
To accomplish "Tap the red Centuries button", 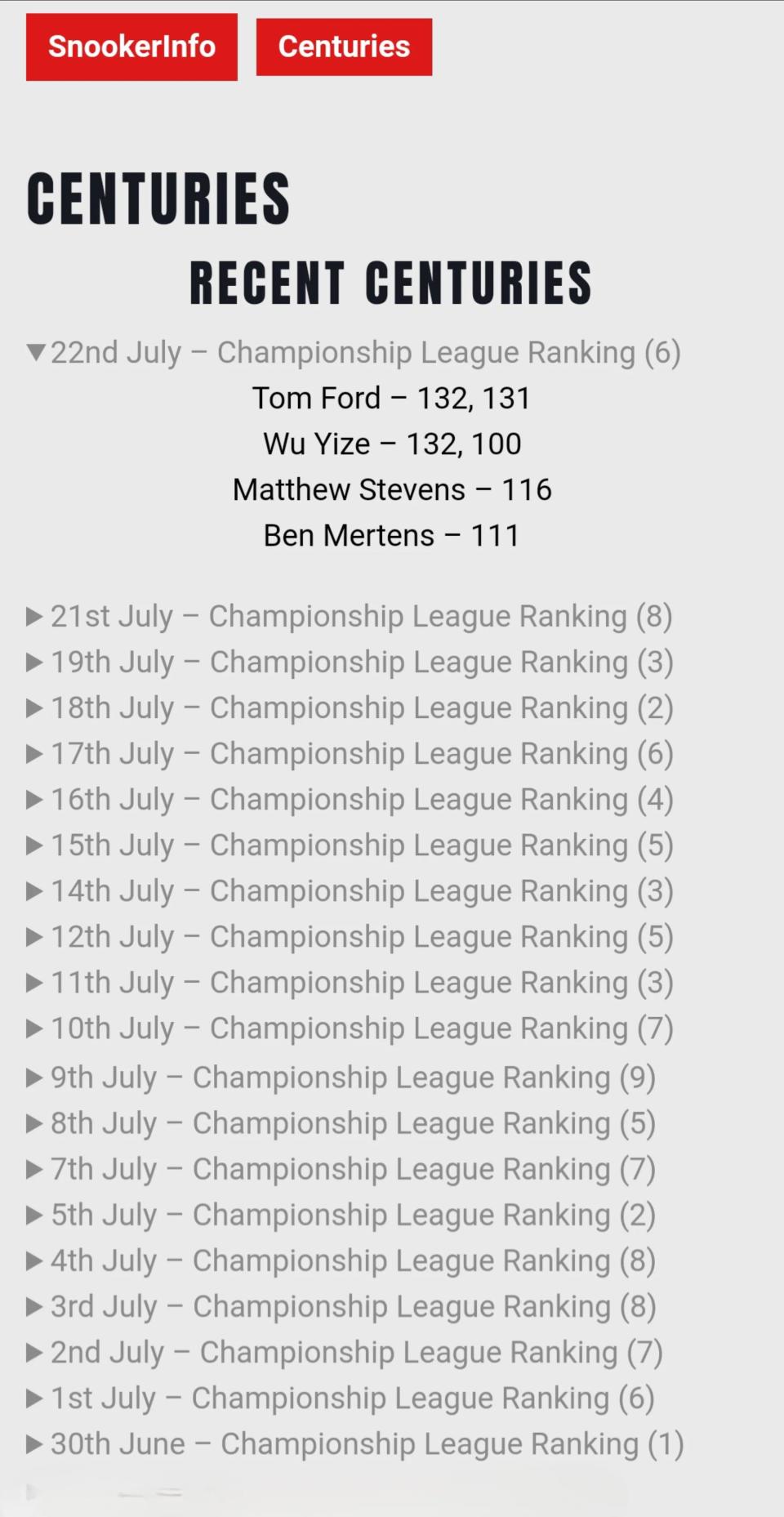I will [x=344, y=47].
